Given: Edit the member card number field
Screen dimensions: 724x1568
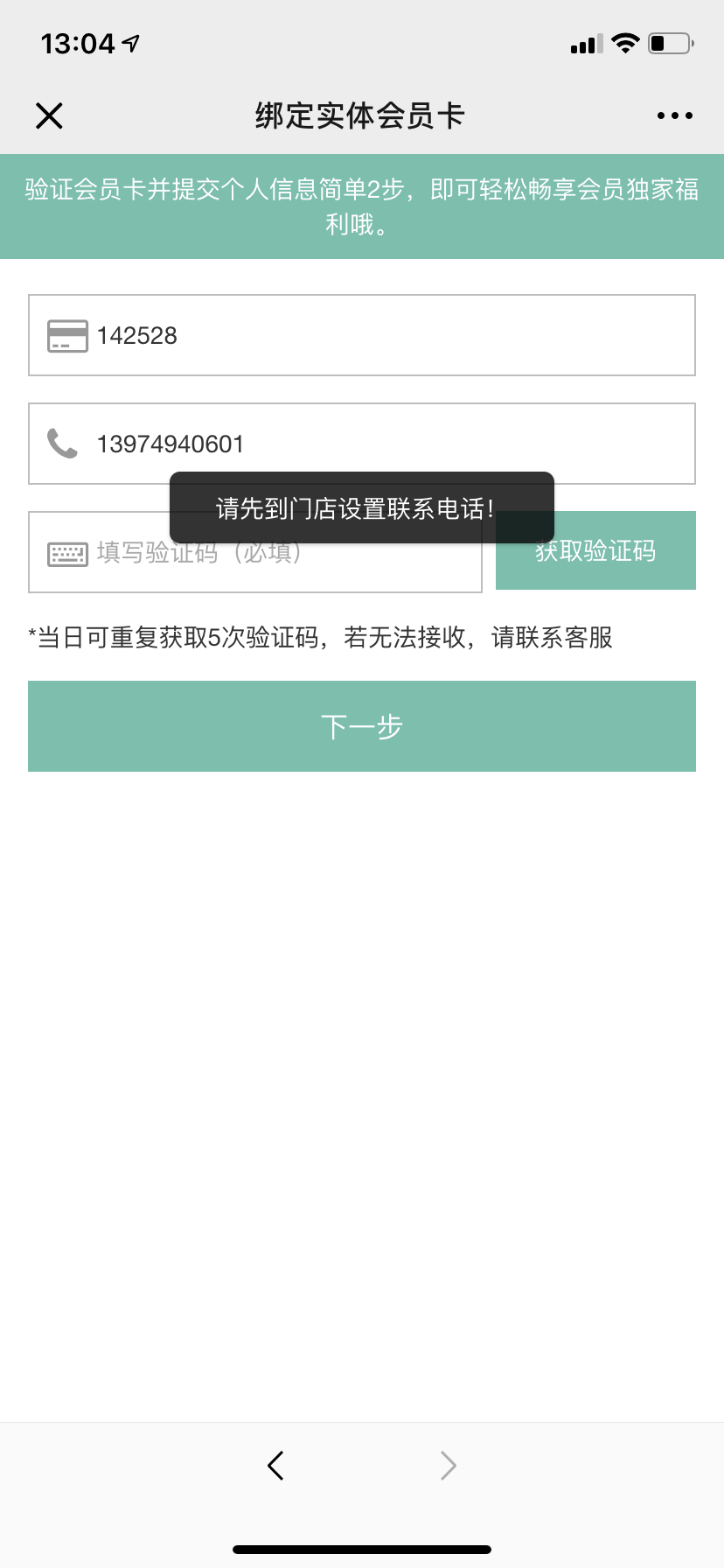Looking at the screenshot, I should (362, 335).
